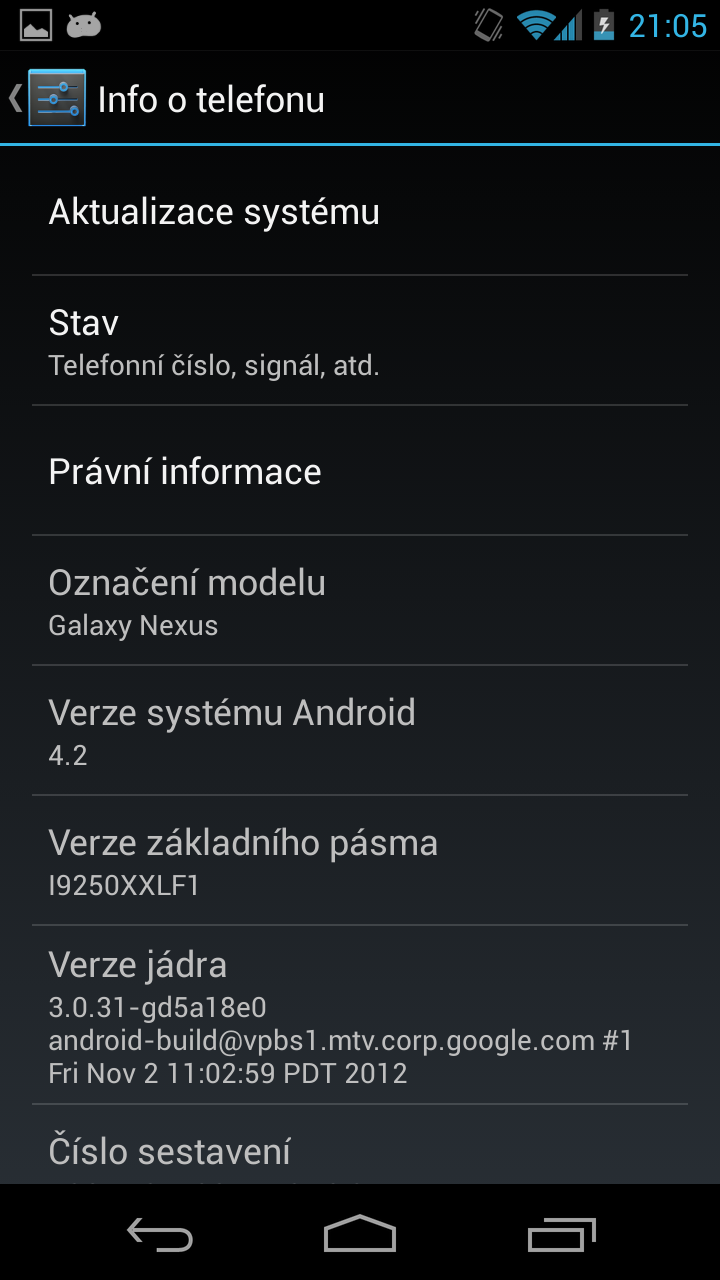The width and height of the screenshot is (720, 1280).
Task: Open the Stav row
Action: [x=360, y=341]
